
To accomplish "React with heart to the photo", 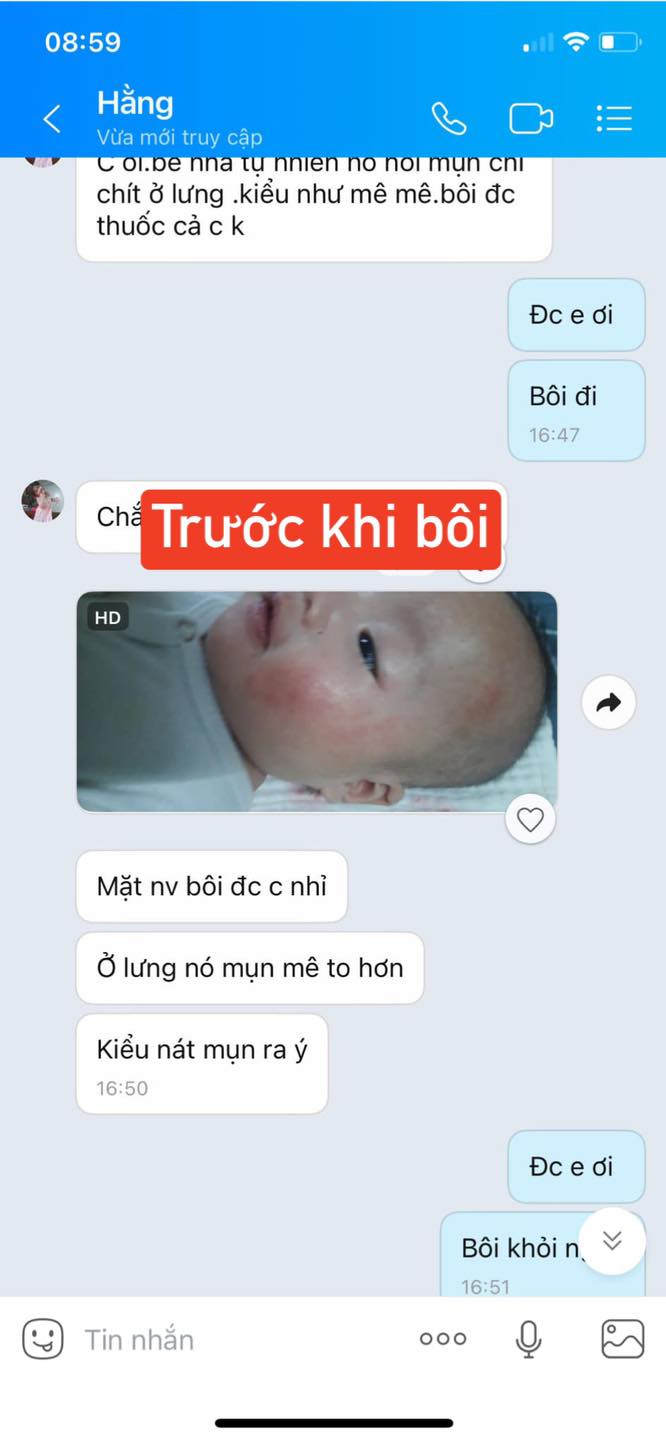I will coord(530,821).
